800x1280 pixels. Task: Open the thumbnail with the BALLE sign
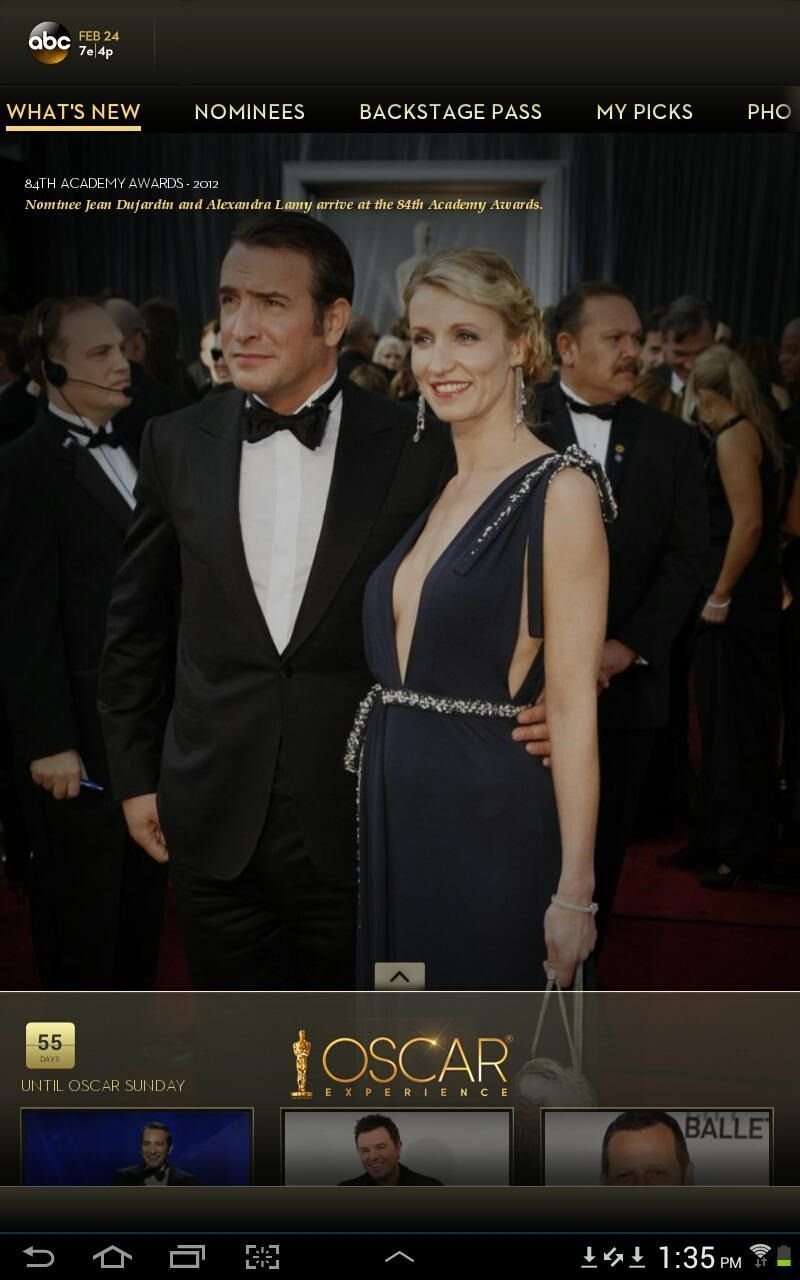click(x=657, y=1147)
